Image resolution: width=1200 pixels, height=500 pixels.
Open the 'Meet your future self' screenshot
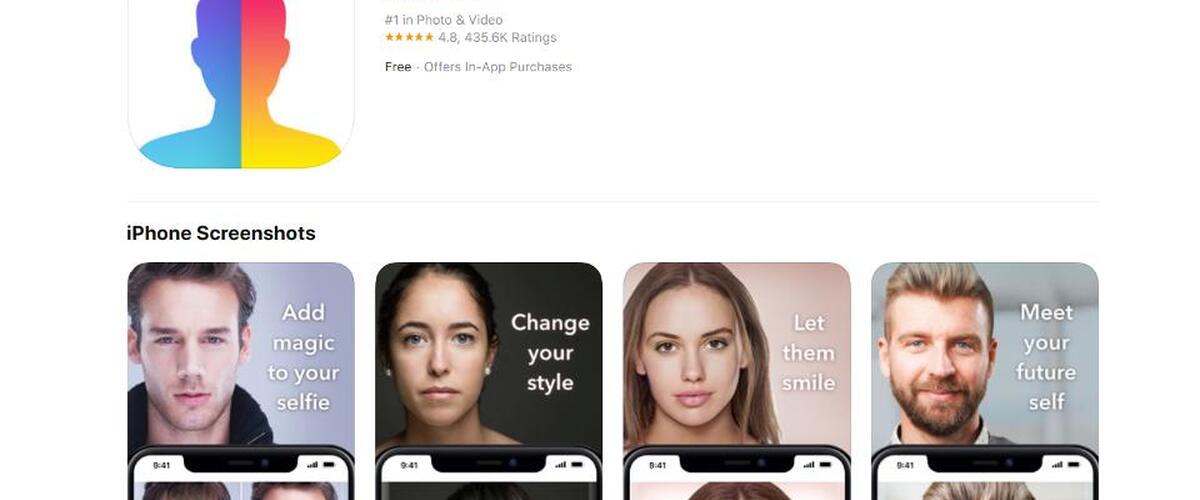point(985,380)
